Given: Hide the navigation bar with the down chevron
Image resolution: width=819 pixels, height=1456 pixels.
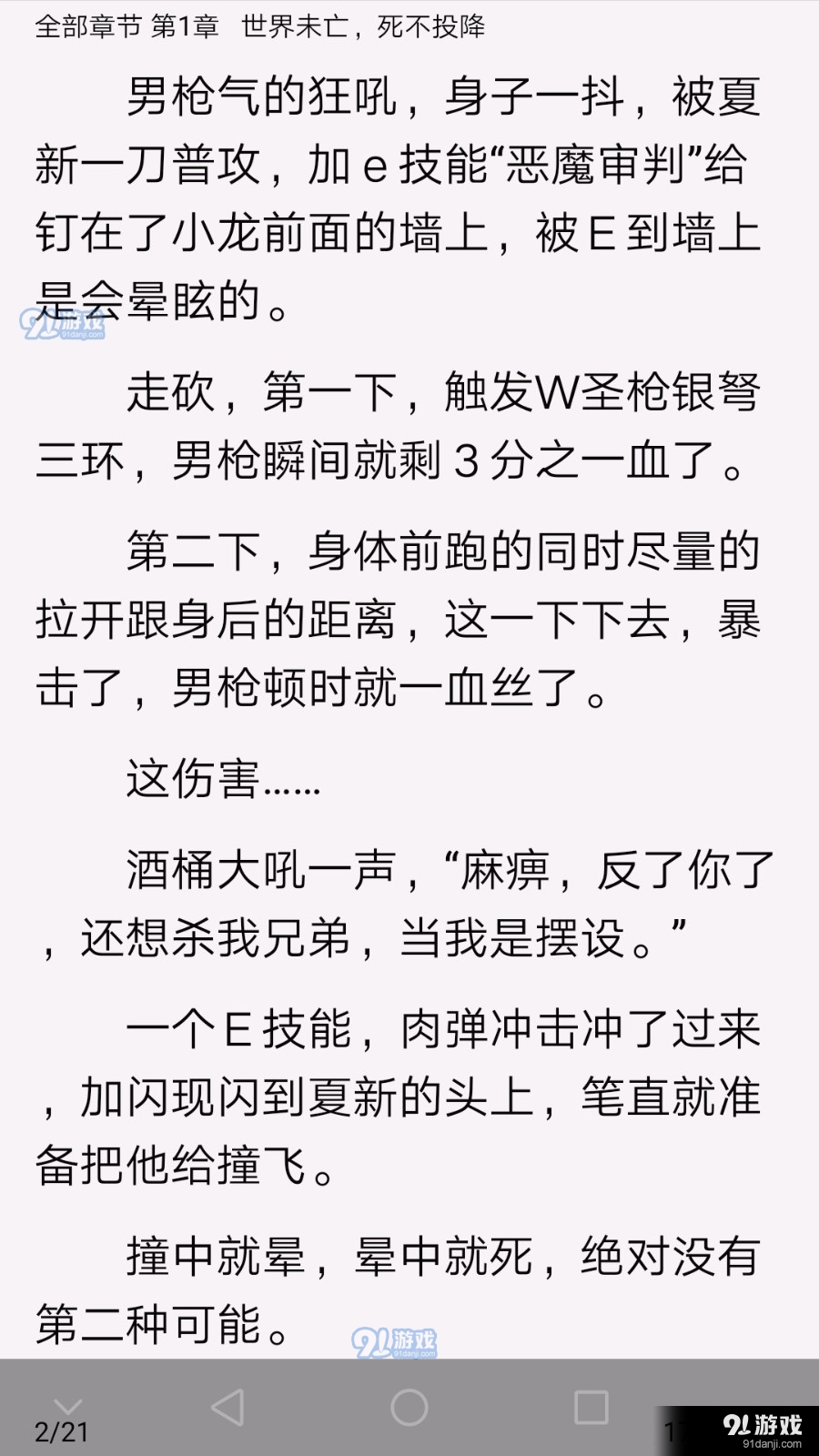Looking at the screenshot, I should click(68, 1407).
